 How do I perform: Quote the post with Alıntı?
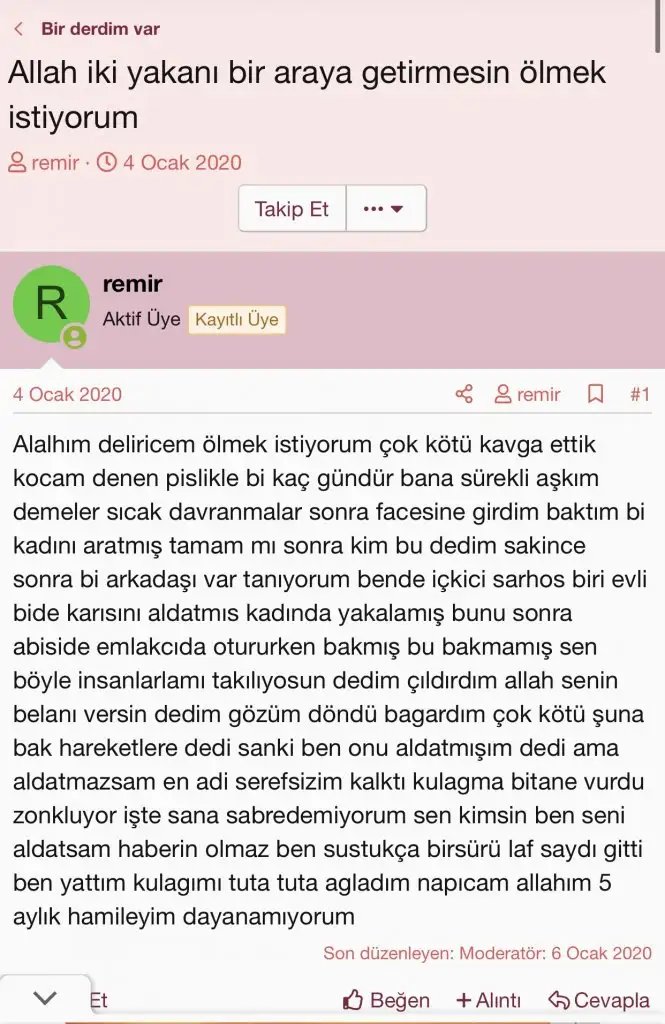pyautogui.click(x=488, y=1000)
